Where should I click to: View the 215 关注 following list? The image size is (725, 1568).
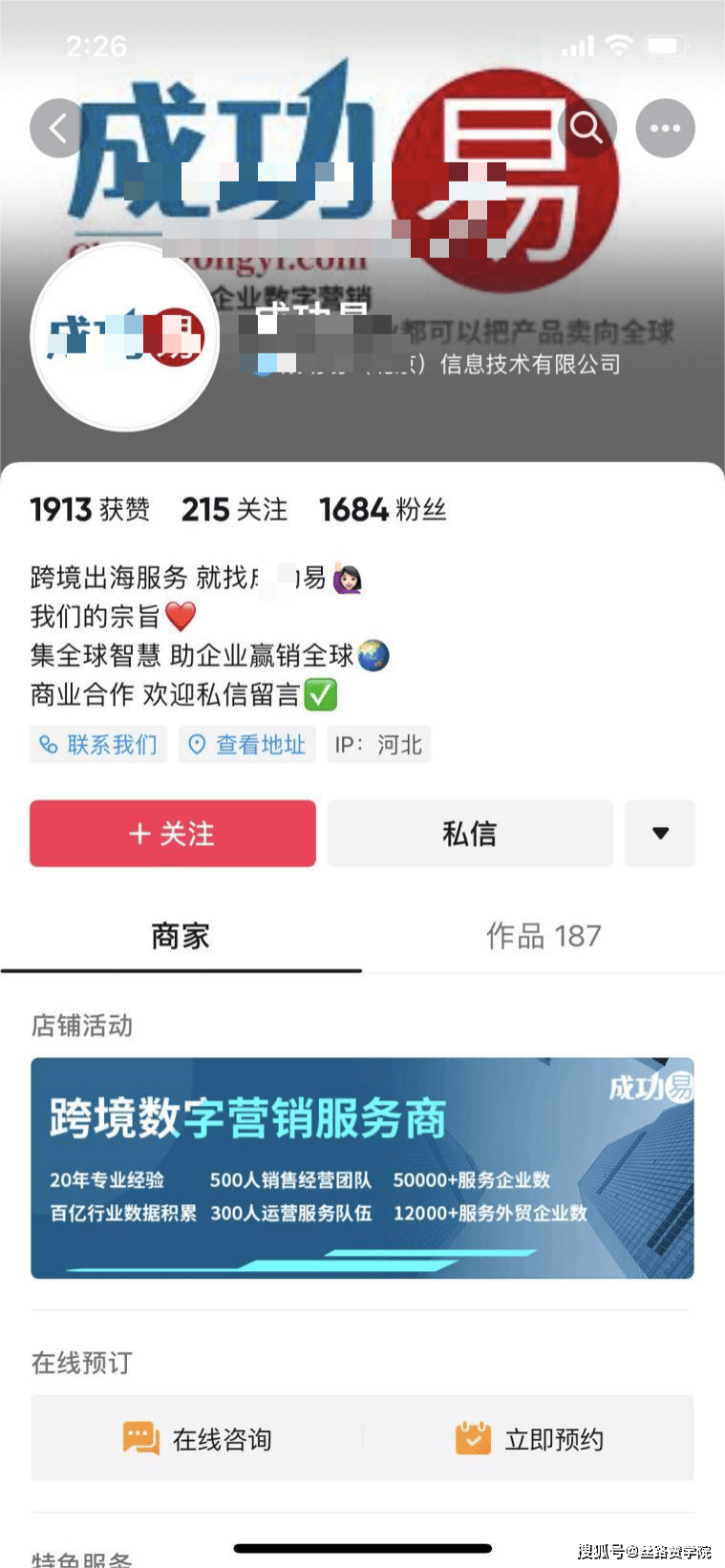coord(234,510)
